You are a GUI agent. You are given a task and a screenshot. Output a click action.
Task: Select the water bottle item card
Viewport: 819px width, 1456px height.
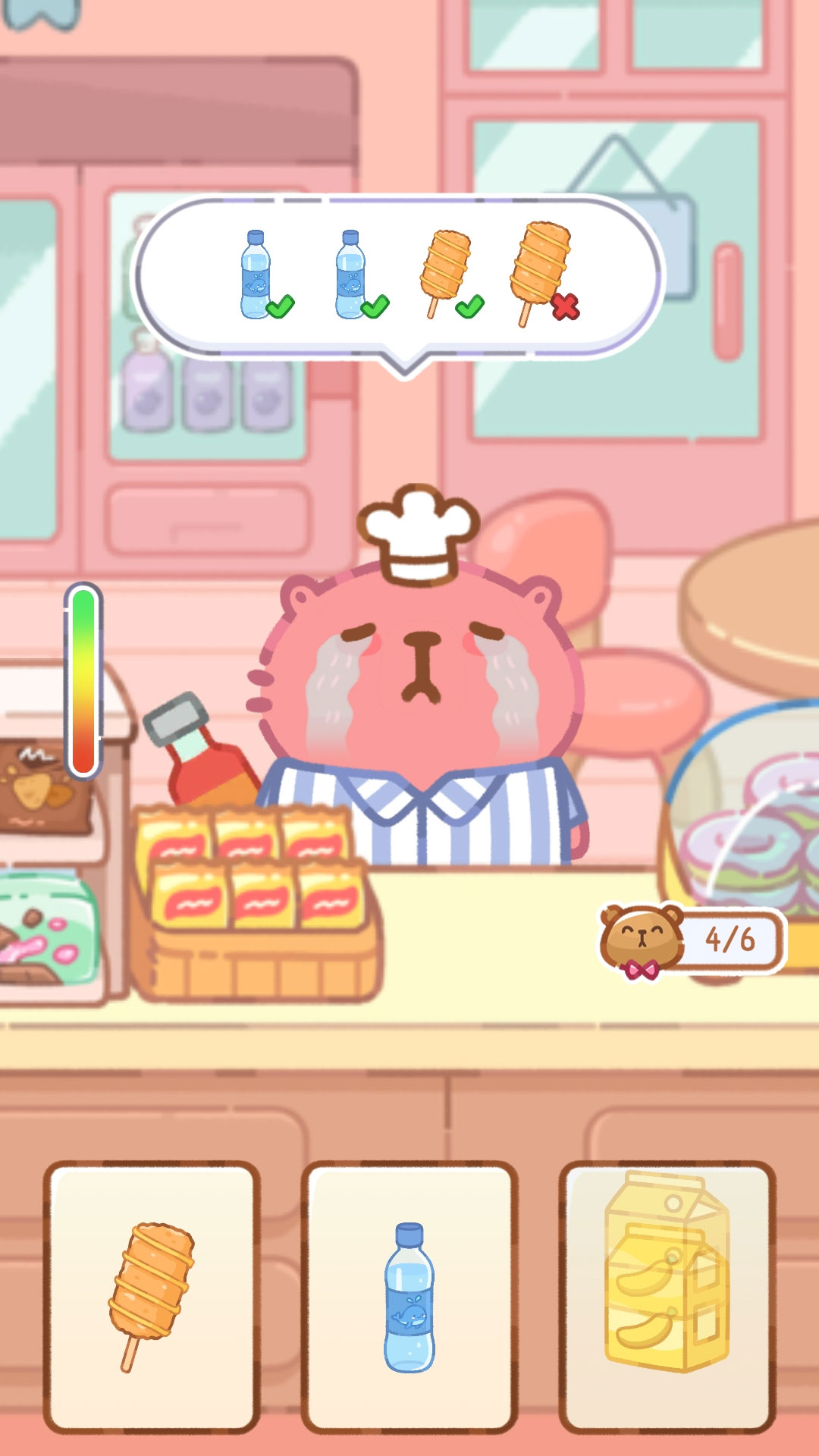click(409, 1297)
